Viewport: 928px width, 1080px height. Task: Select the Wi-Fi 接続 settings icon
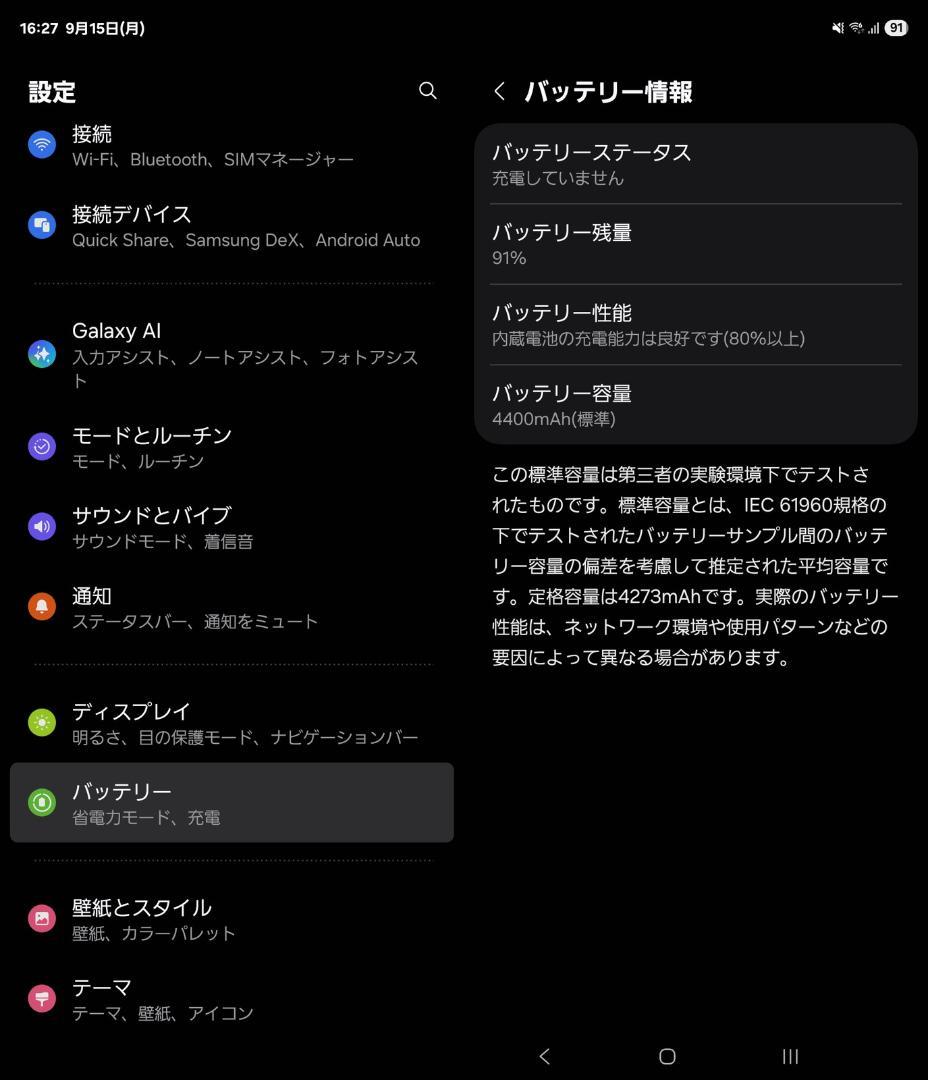[x=41, y=144]
